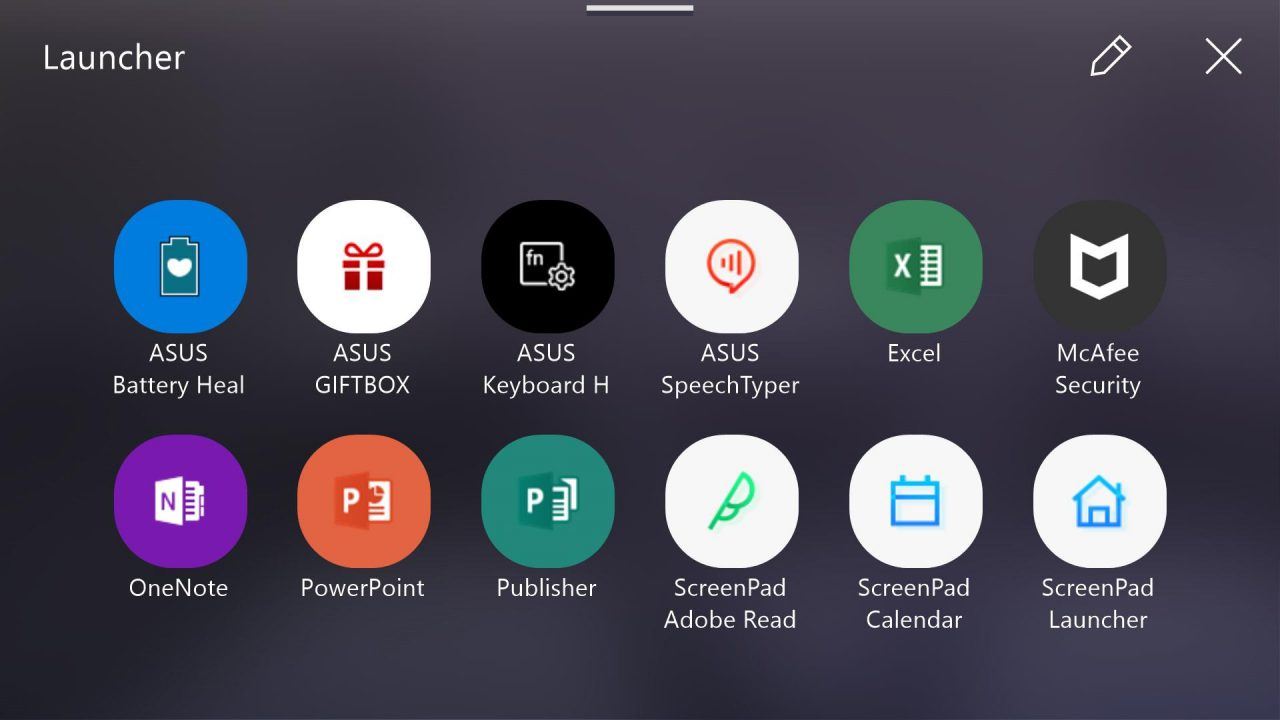Launch Excel

click(915, 266)
